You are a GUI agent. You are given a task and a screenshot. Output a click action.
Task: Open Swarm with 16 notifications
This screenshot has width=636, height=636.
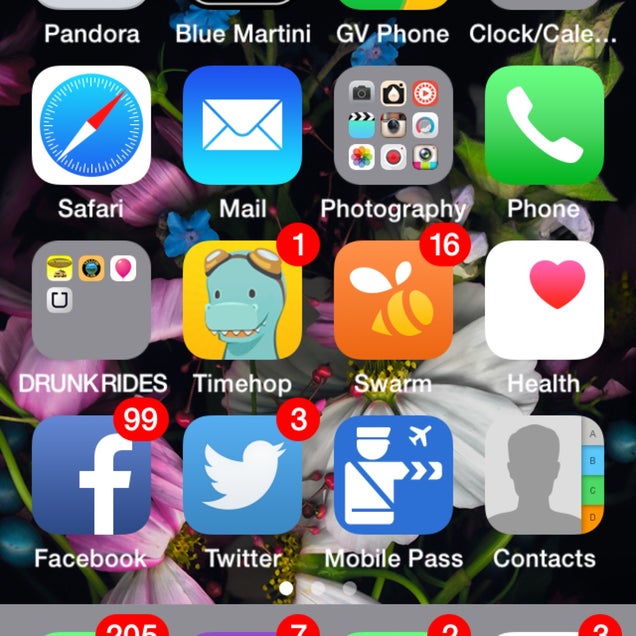(x=393, y=300)
